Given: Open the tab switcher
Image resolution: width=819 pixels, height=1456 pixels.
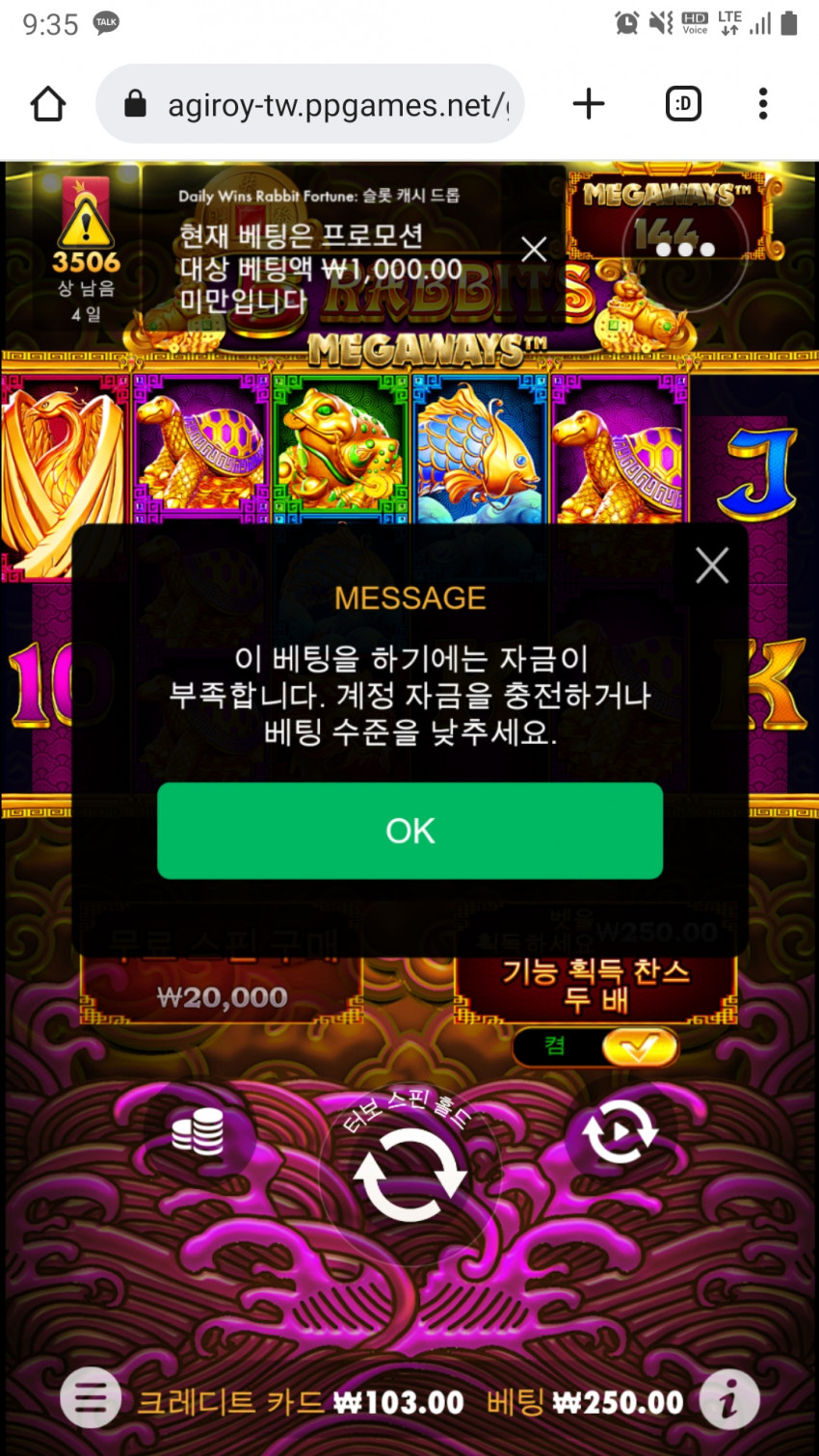Looking at the screenshot, I should click(683, 104).
